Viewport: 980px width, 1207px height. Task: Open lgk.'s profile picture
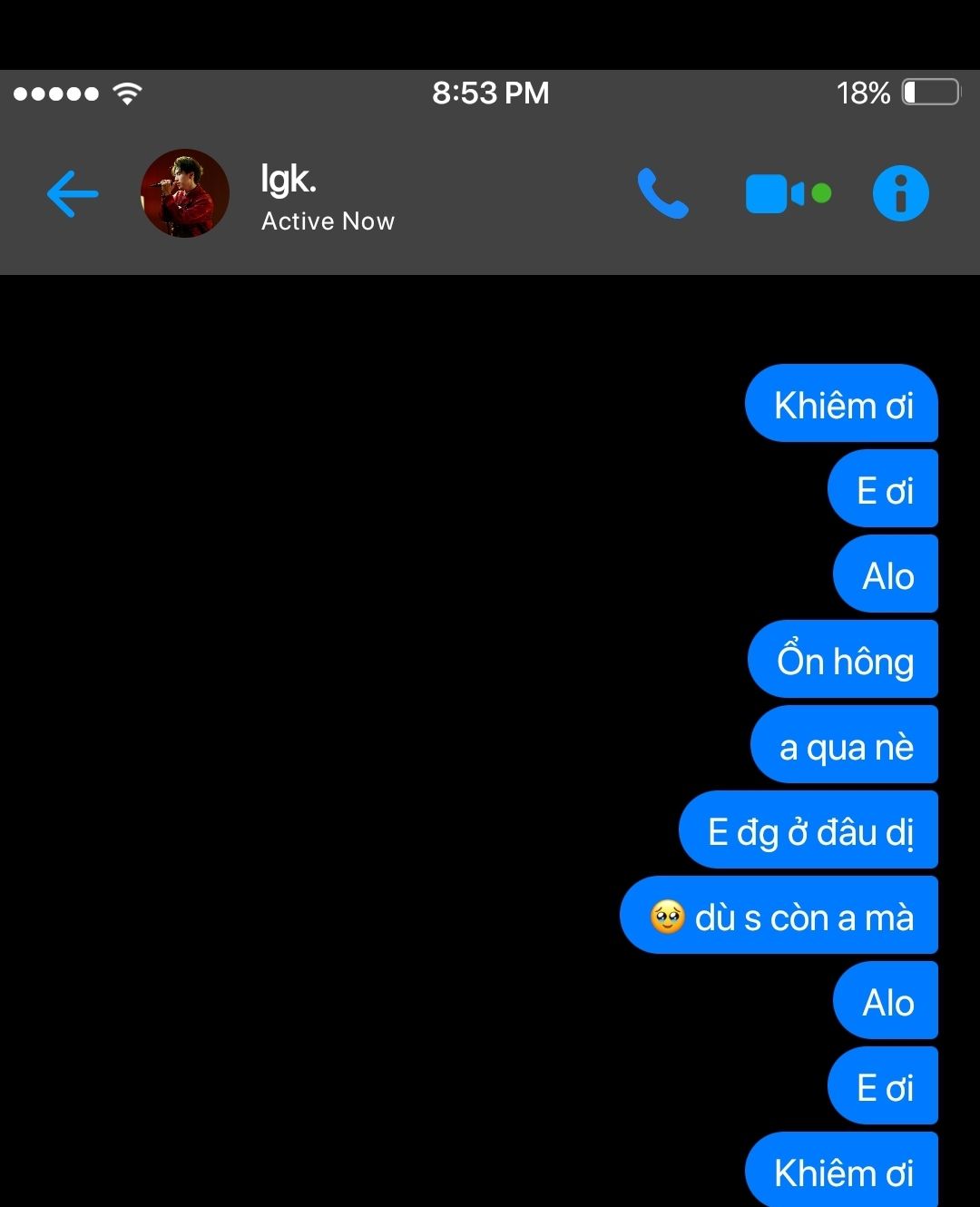pos(185,193)
